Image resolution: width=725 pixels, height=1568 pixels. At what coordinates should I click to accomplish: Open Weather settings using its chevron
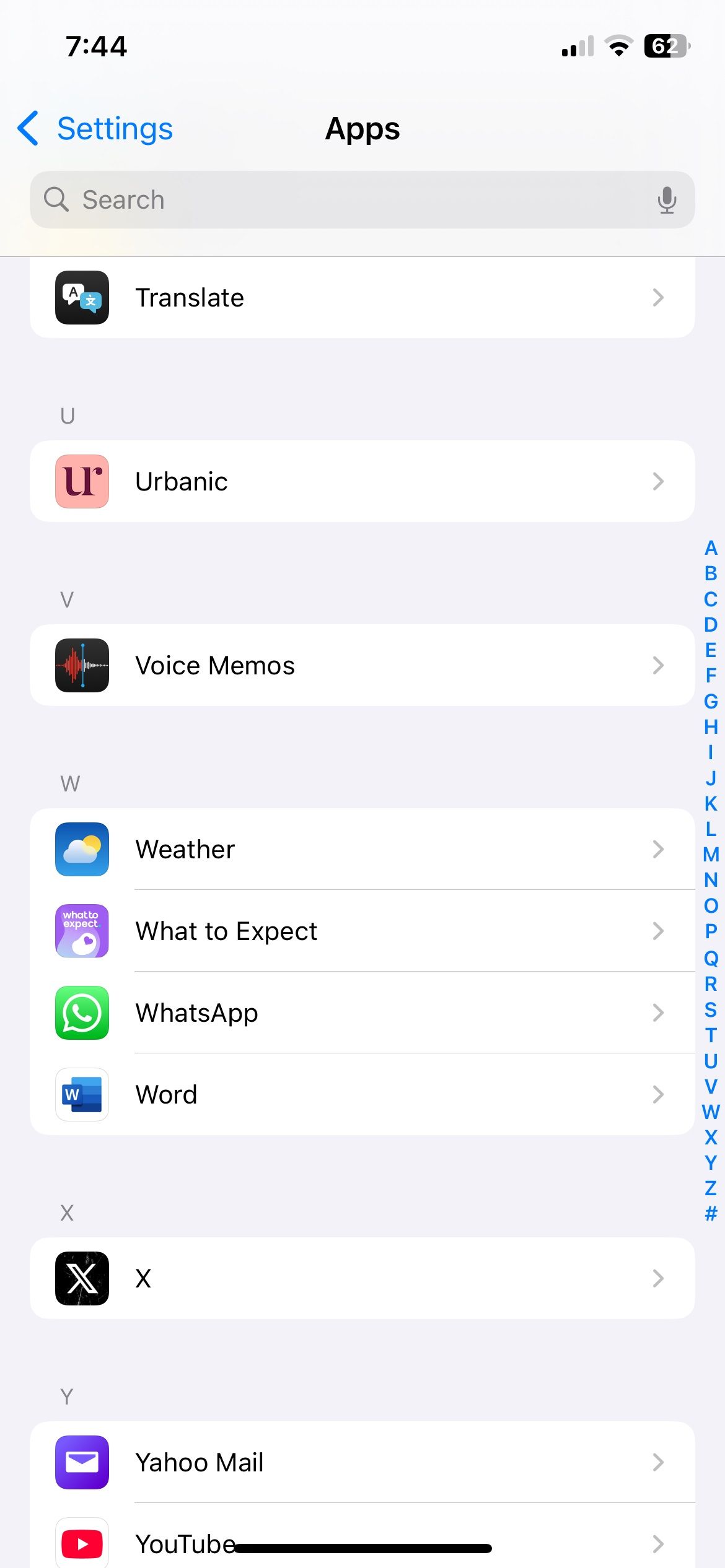click(658, 849)
